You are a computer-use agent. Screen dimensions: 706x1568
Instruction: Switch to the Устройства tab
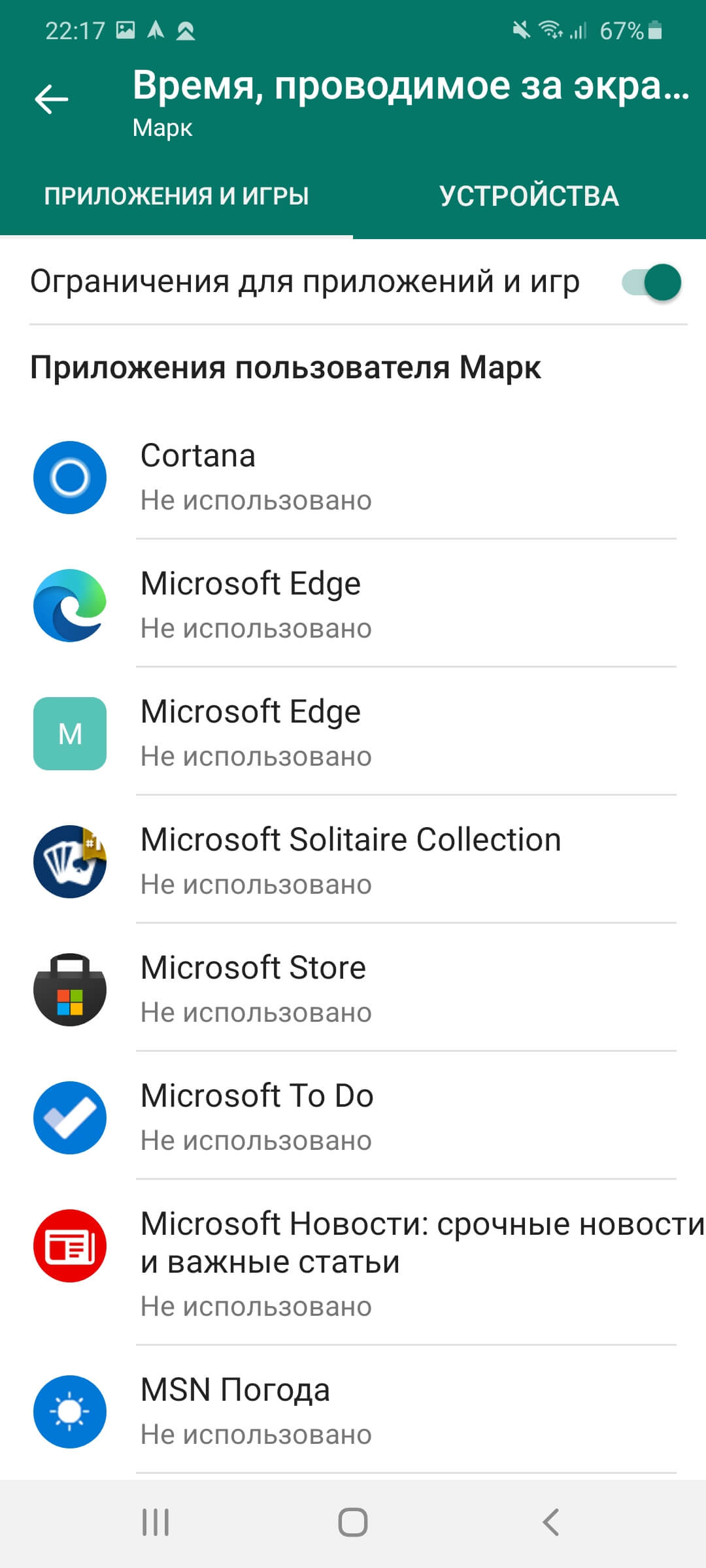pyautogui.click(x=529, y=196)
